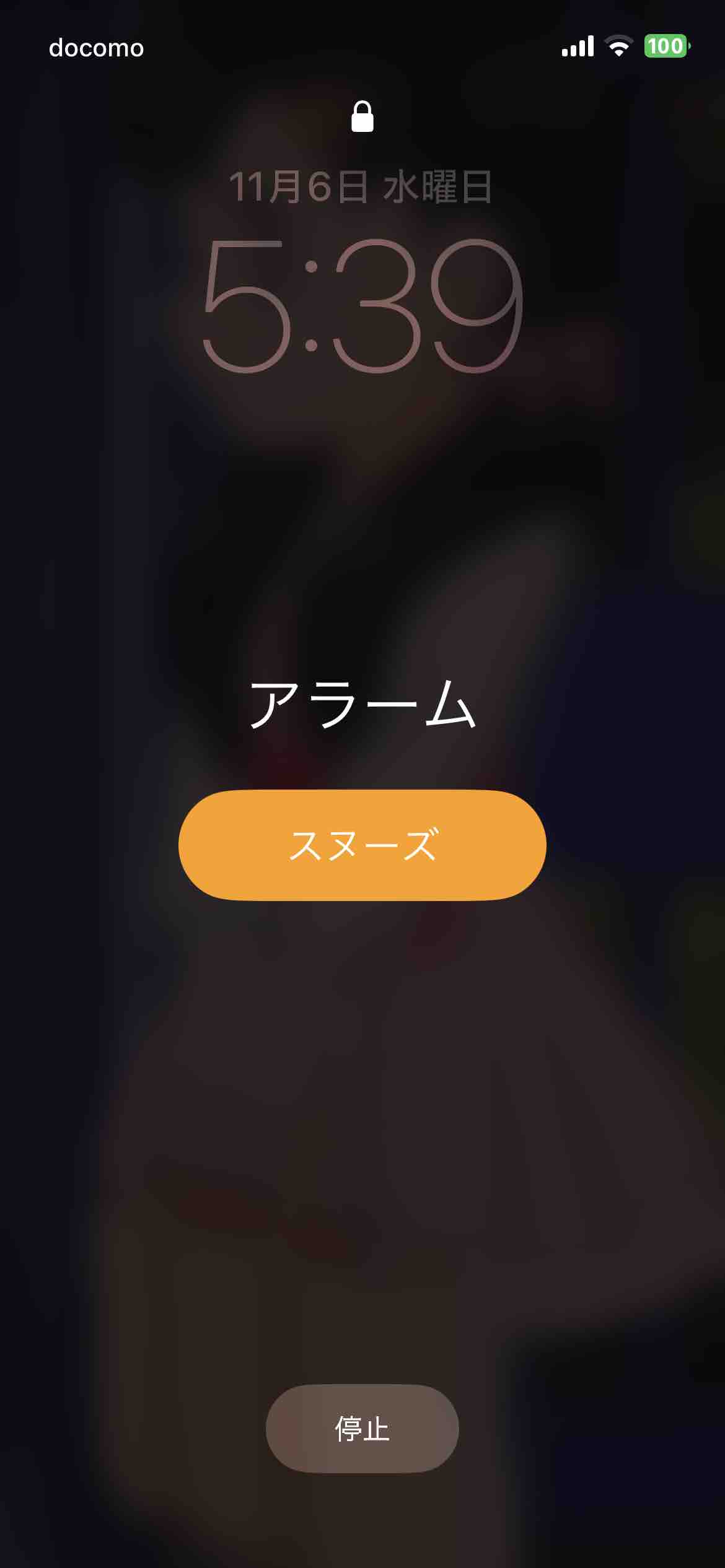Tap the status bar at top of screen
Image resolution: width=725 pixels, height=1568 pixels.
click(362, 47)
